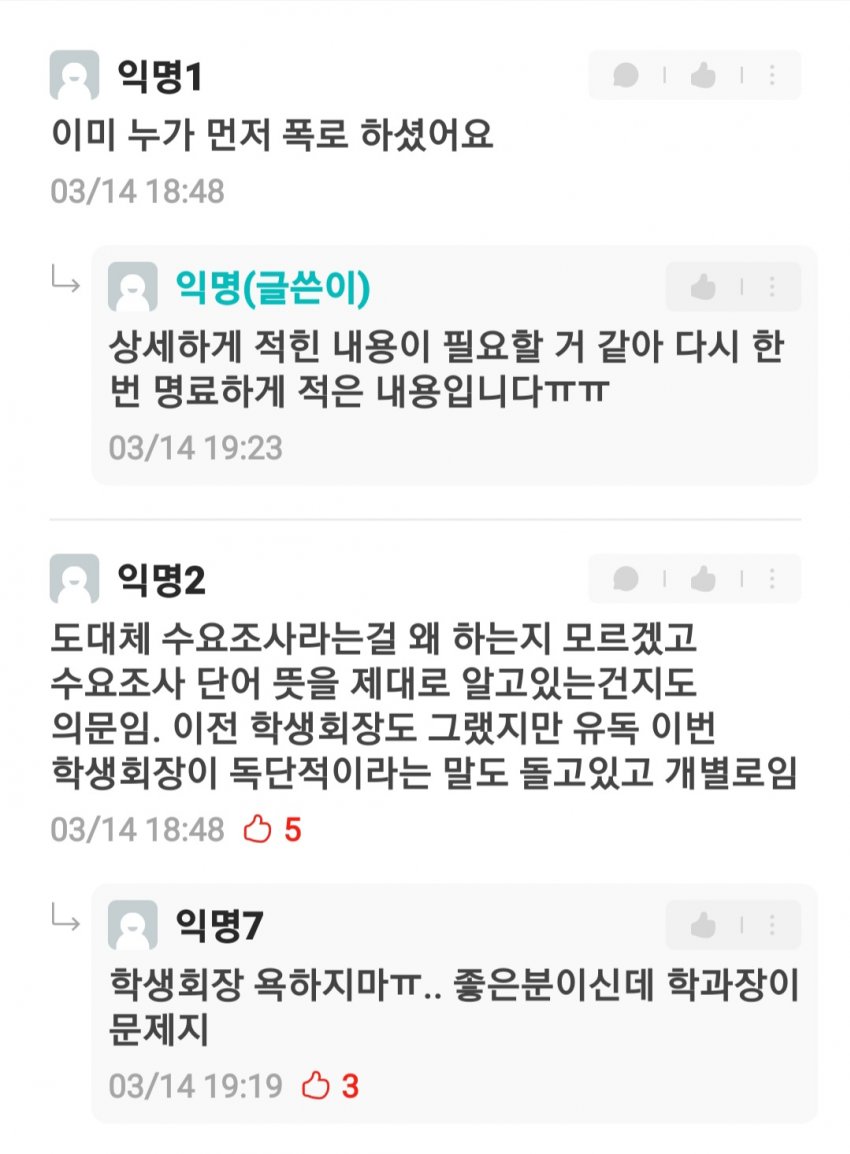Like 익명7's reply

point(703,925)
